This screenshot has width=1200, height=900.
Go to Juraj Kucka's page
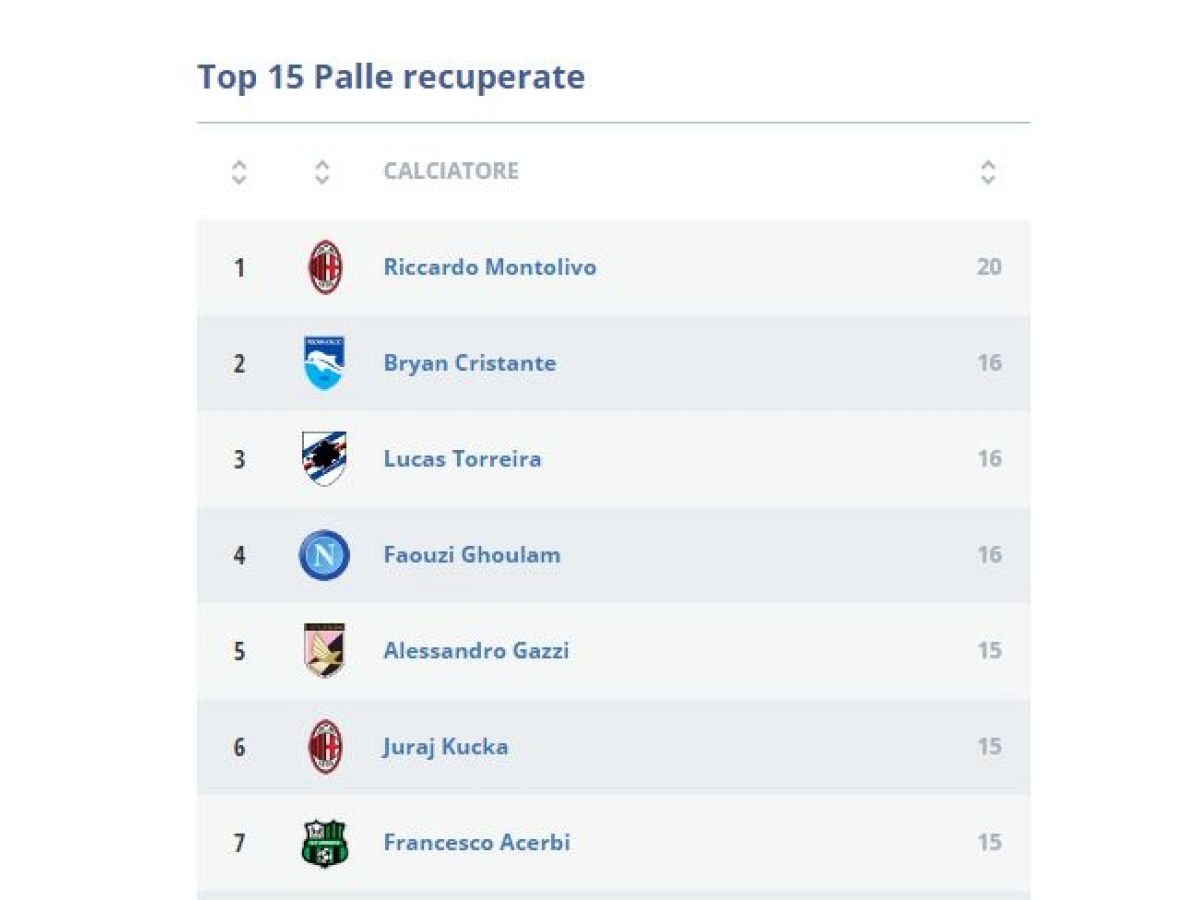pyautogui.click(x=445, y=747)
